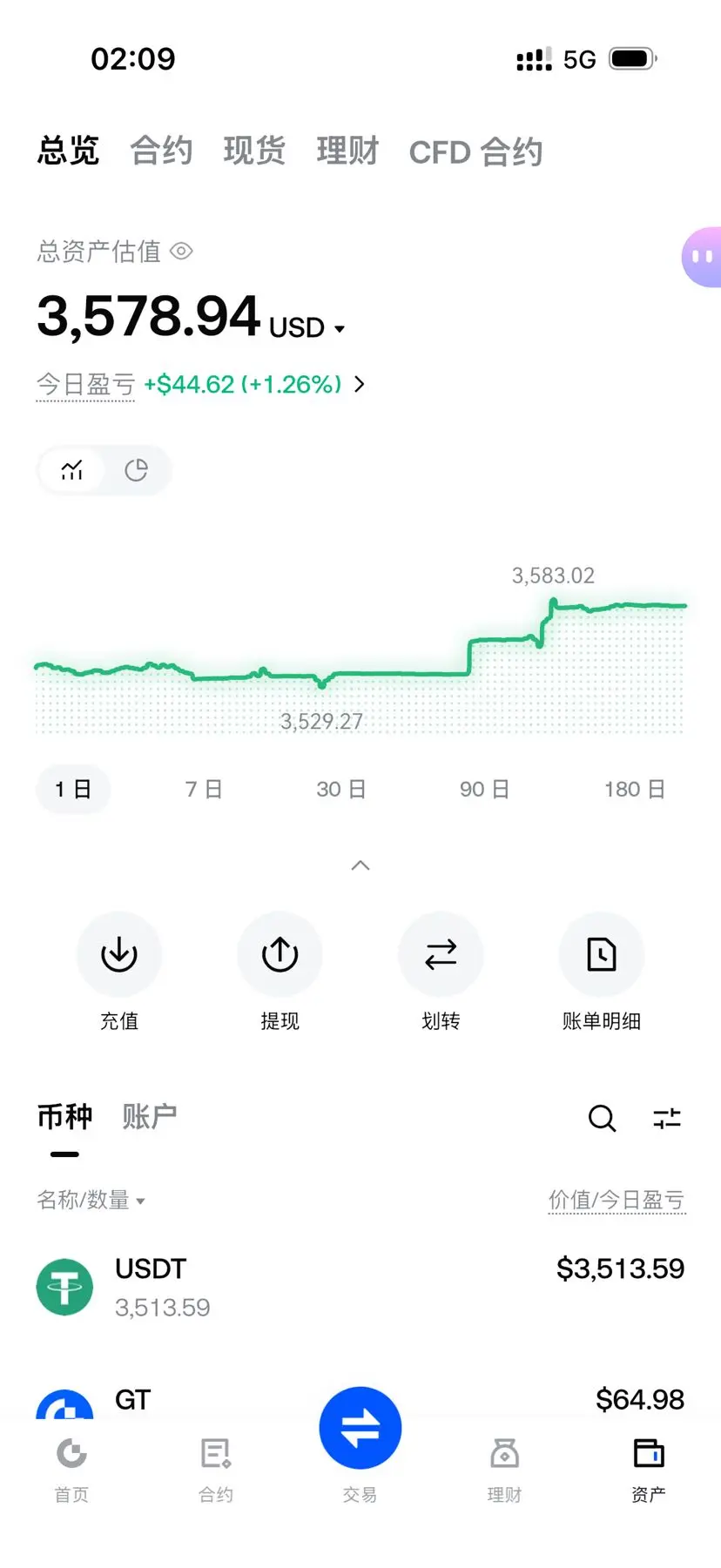Hide the total asset value with eye icon
The height and width of the screenshot is (1568, 721).
181,252
